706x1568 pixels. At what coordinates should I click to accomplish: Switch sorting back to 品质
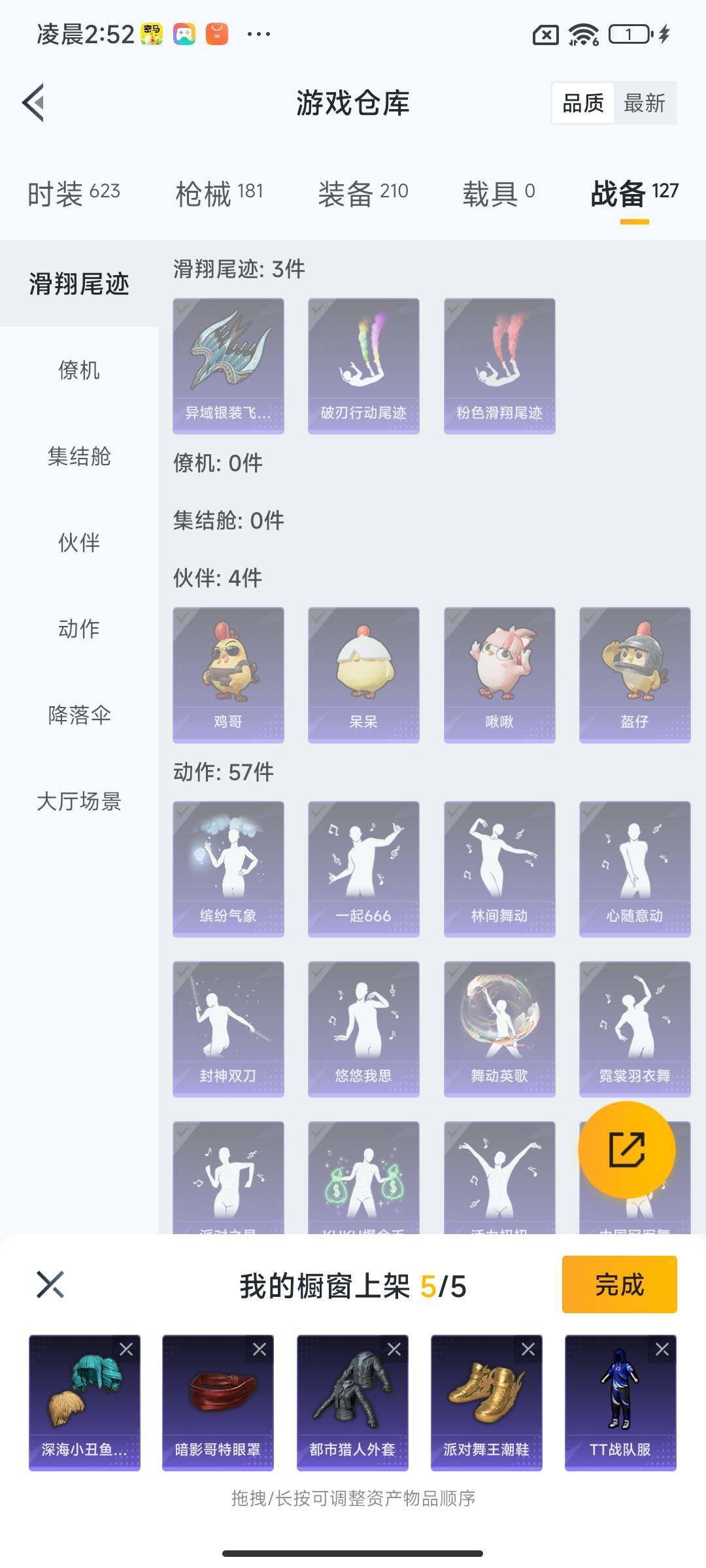pos(584,103)
